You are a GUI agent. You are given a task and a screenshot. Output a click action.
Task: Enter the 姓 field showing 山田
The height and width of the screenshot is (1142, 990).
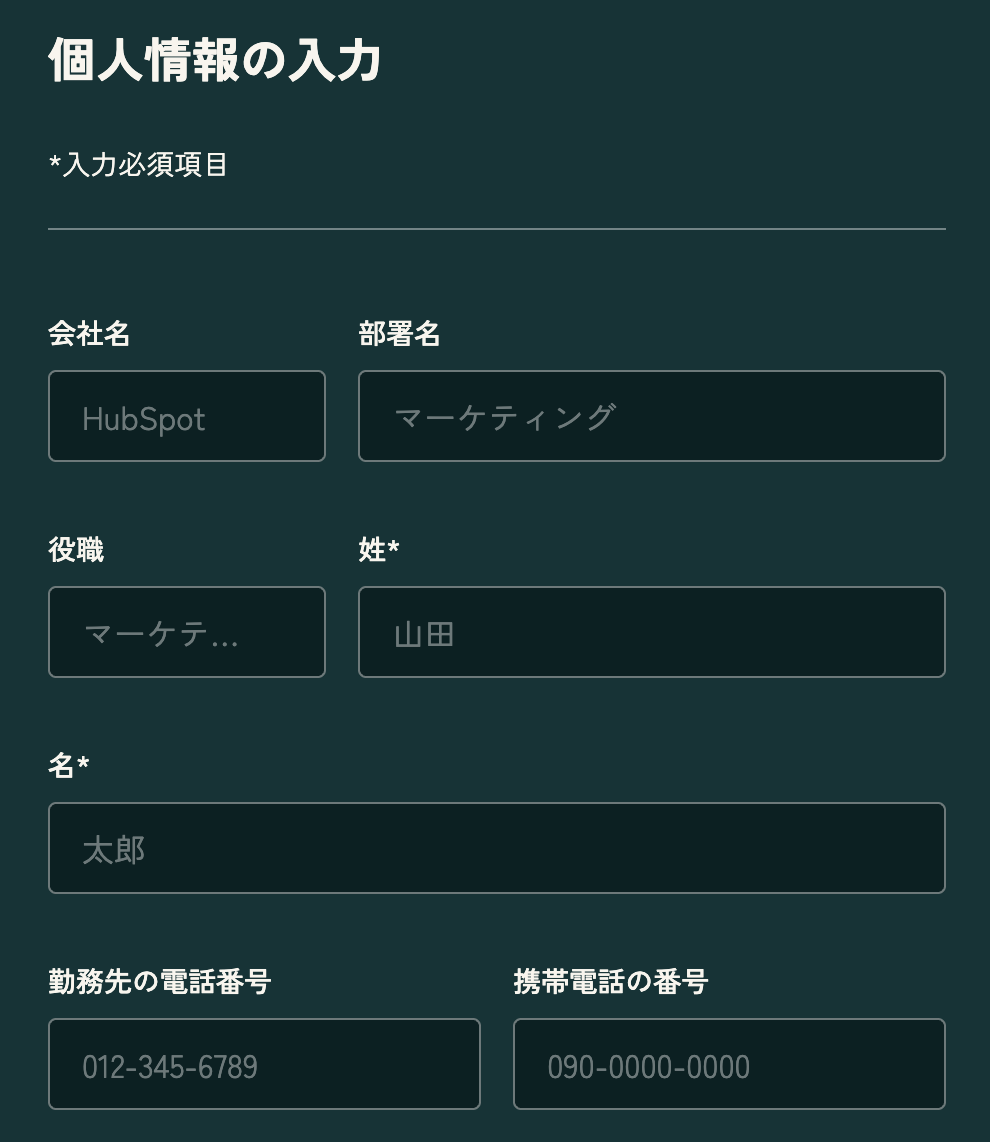pos(651,632)
